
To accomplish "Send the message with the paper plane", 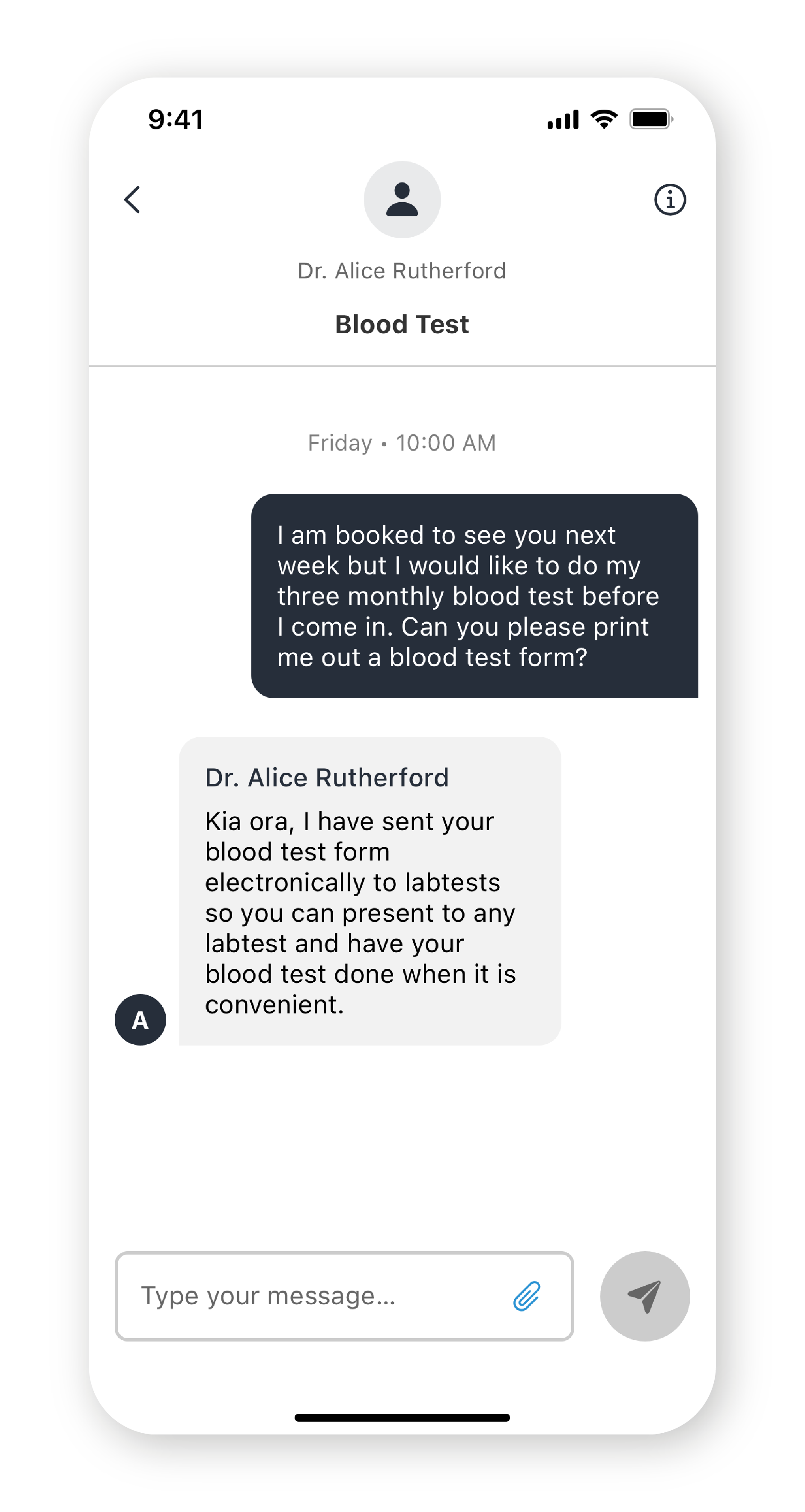I will tap(644, 1295).
